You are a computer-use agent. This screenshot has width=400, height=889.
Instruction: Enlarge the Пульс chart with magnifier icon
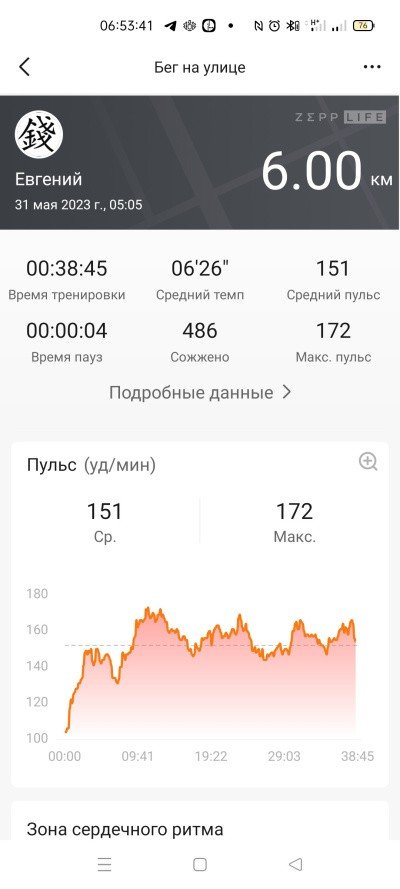368,462
